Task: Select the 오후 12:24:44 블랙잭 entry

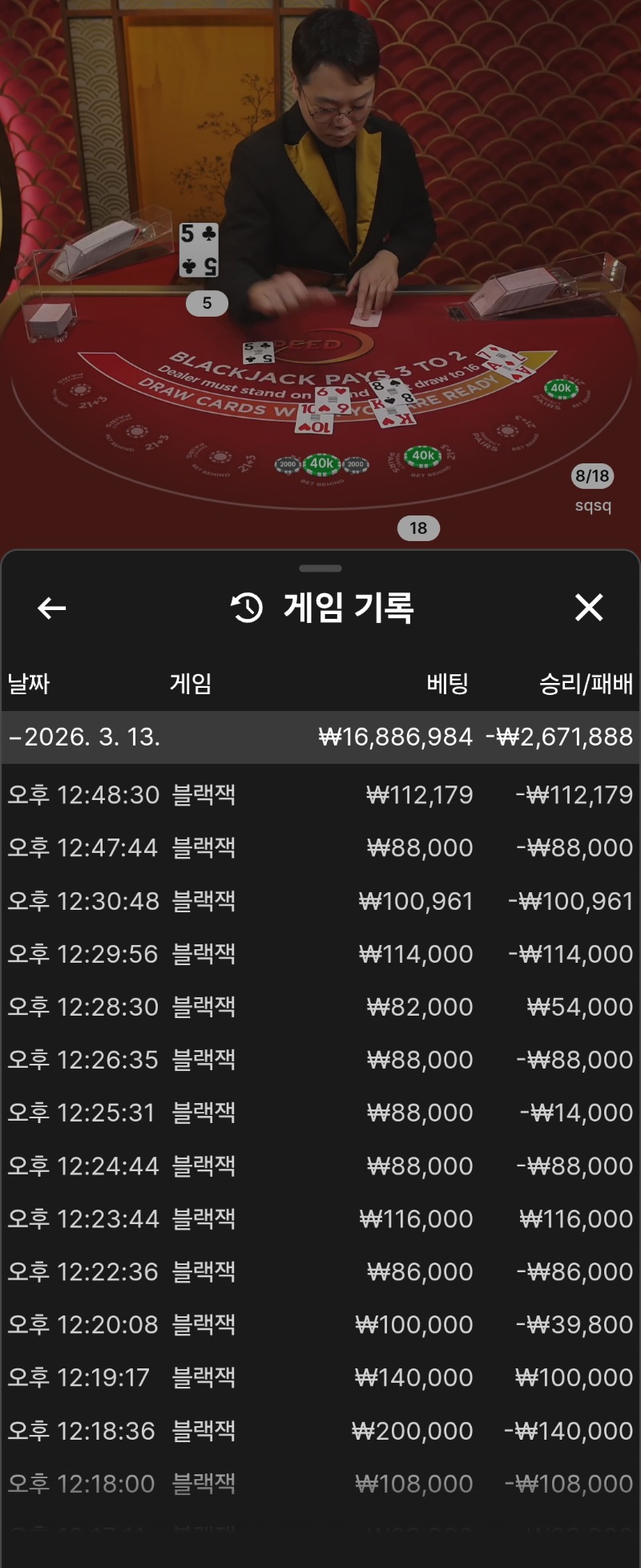Action: pos(320,1166)
